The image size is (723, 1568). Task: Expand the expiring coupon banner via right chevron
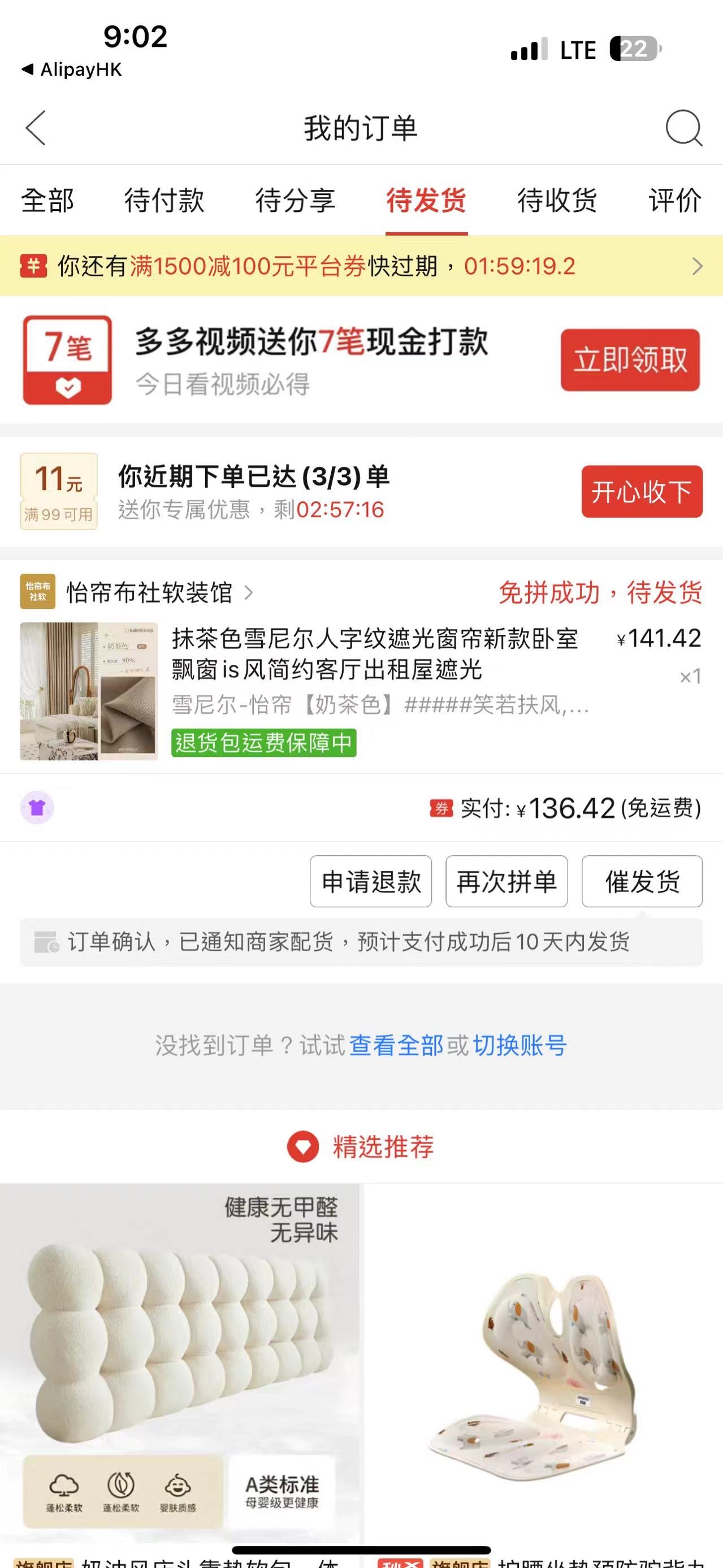coord(698,267)
